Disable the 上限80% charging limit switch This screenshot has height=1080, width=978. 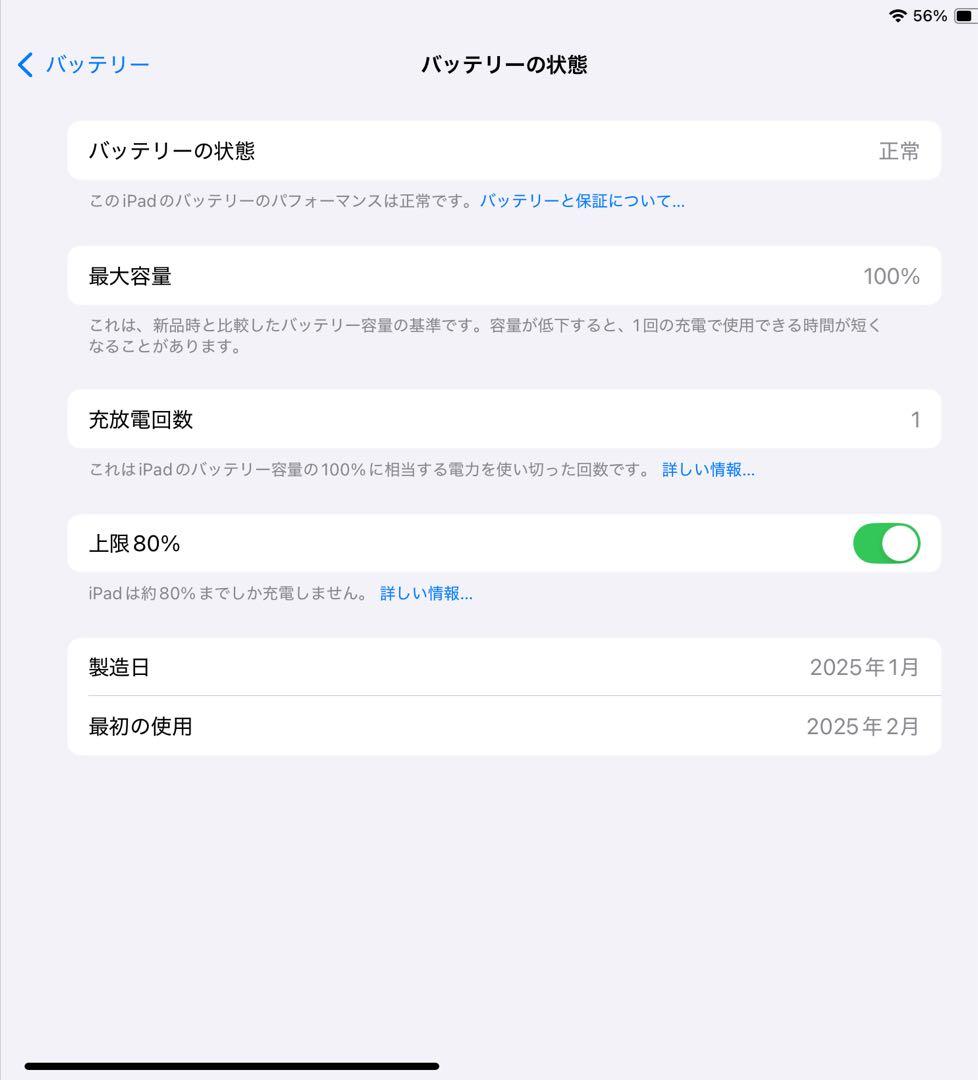tap(886, 543)
